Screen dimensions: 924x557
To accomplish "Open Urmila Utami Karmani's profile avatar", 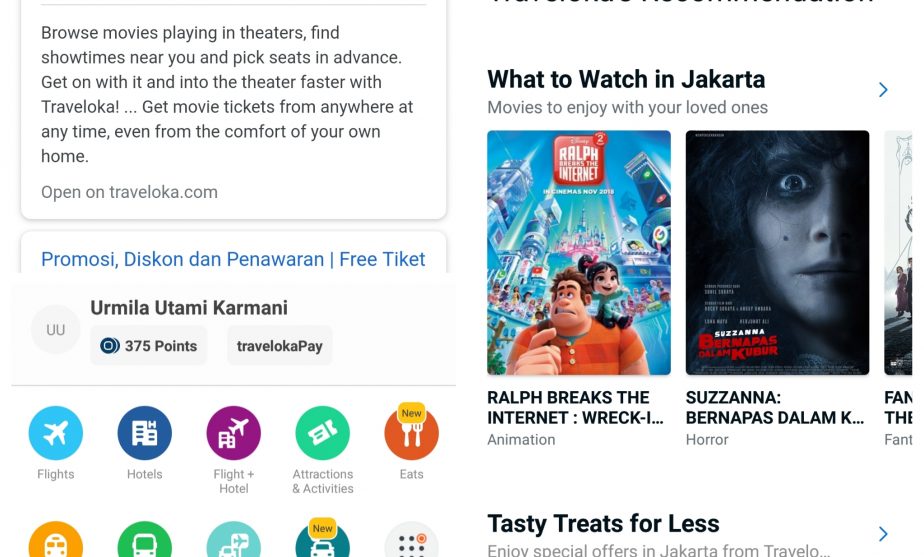I will pos(55,329).
